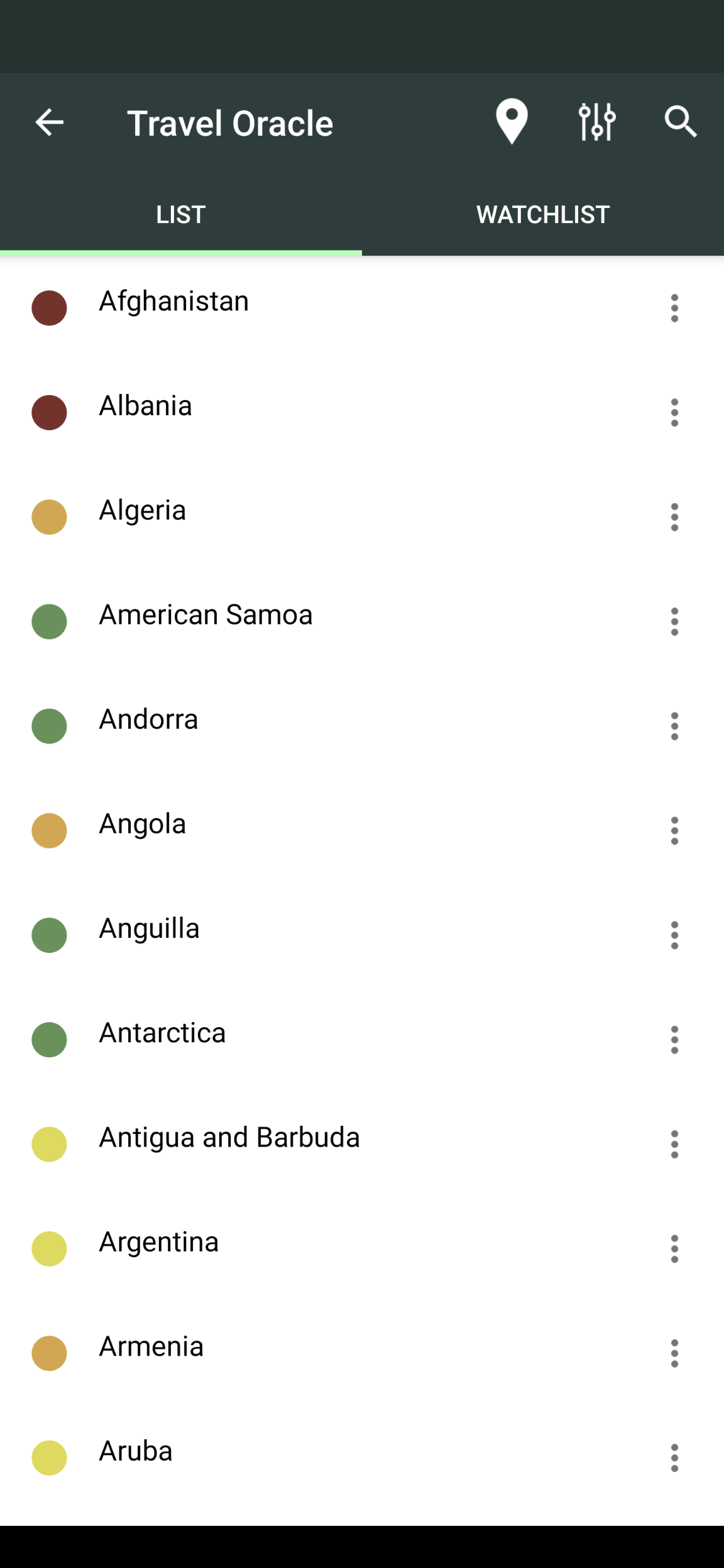The image size is (724, 1568).
Task: Open the three-dot menu for Anguilla
Action: 674,935
